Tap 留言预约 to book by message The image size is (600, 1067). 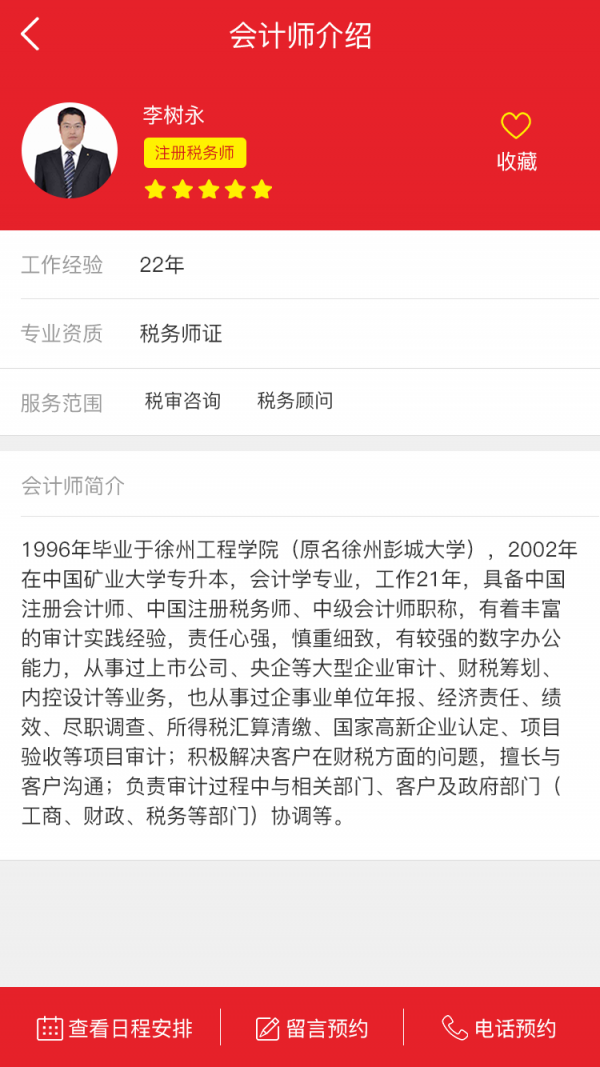pyautogui.click(x=312, y=1028)
